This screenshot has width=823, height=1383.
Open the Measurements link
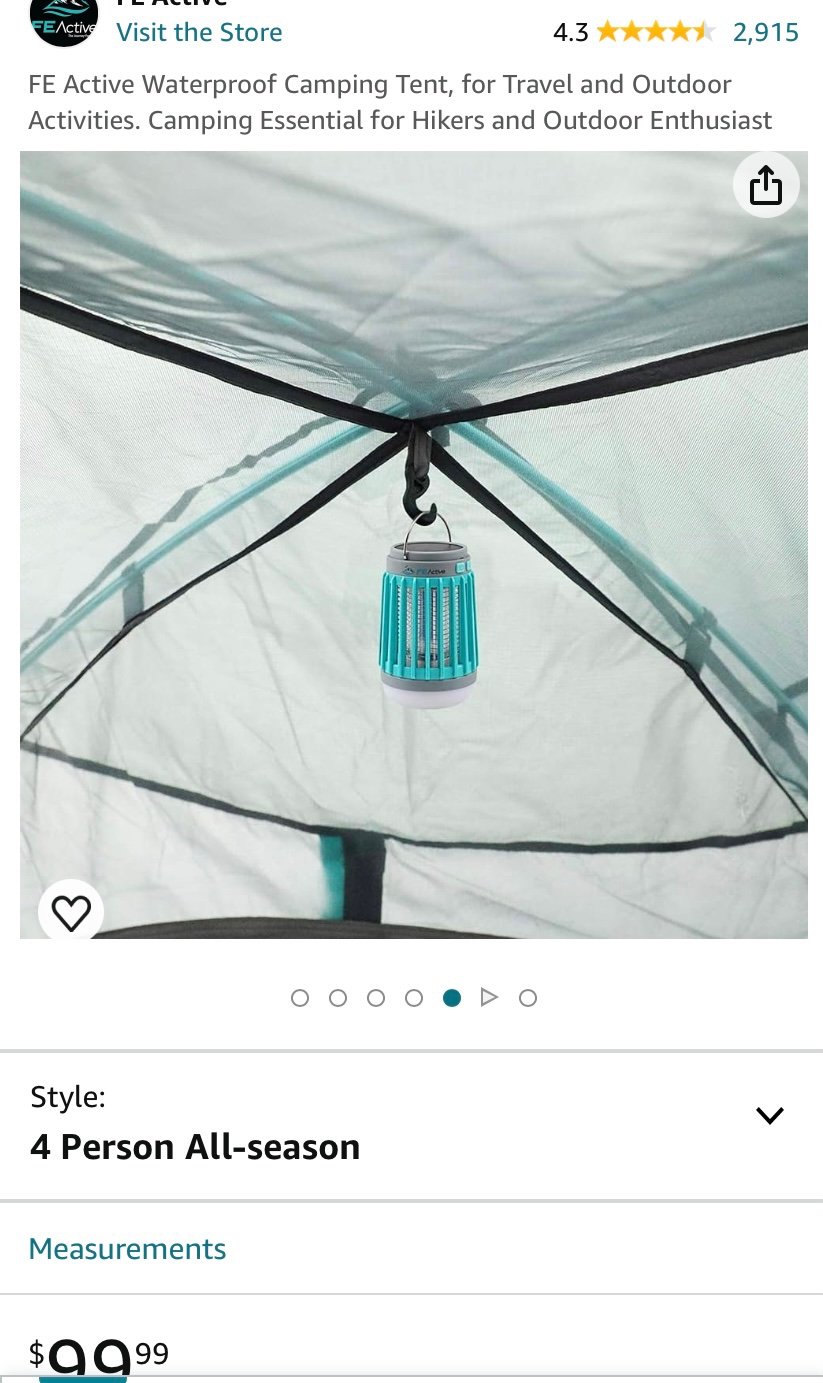(128, 1249)
